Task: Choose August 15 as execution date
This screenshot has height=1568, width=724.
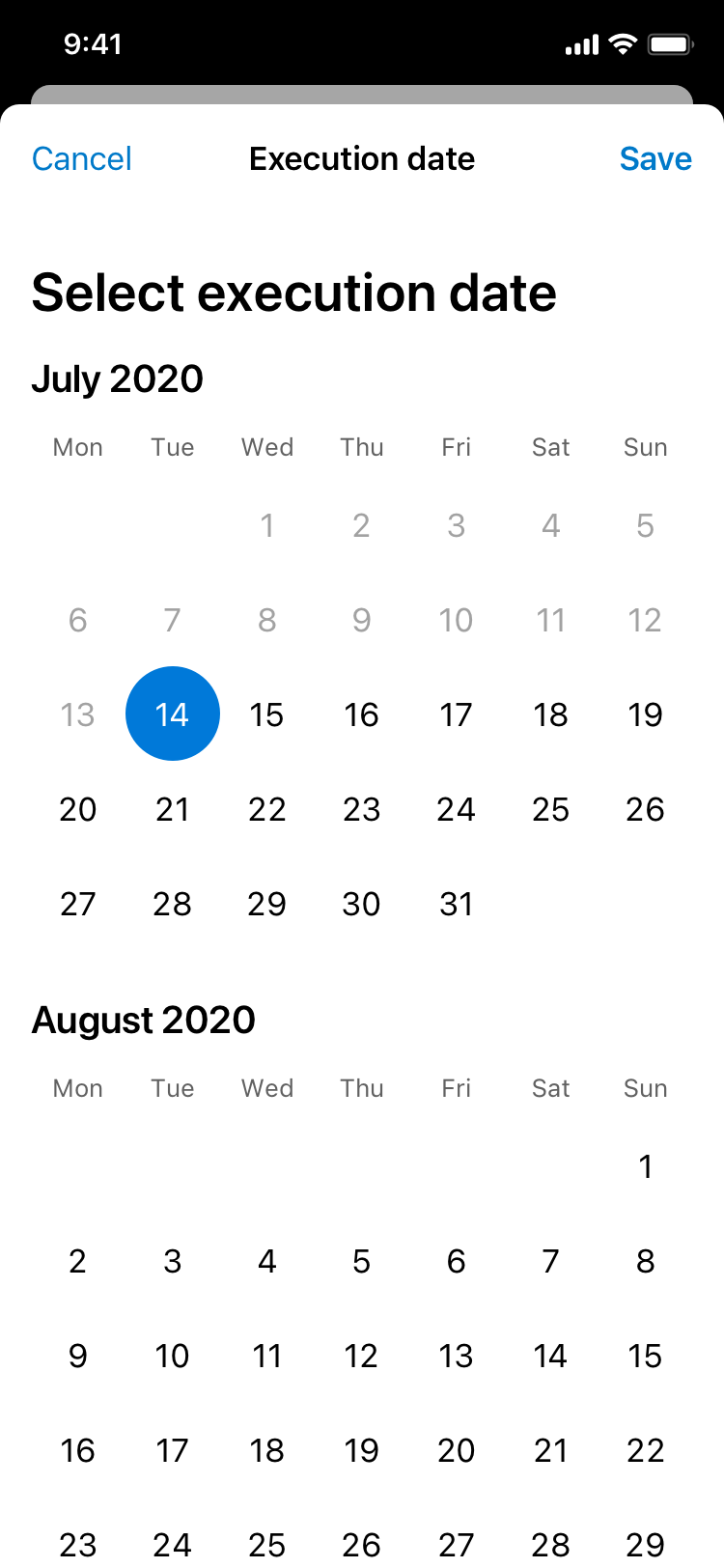Action: (x=646, y=1355)
